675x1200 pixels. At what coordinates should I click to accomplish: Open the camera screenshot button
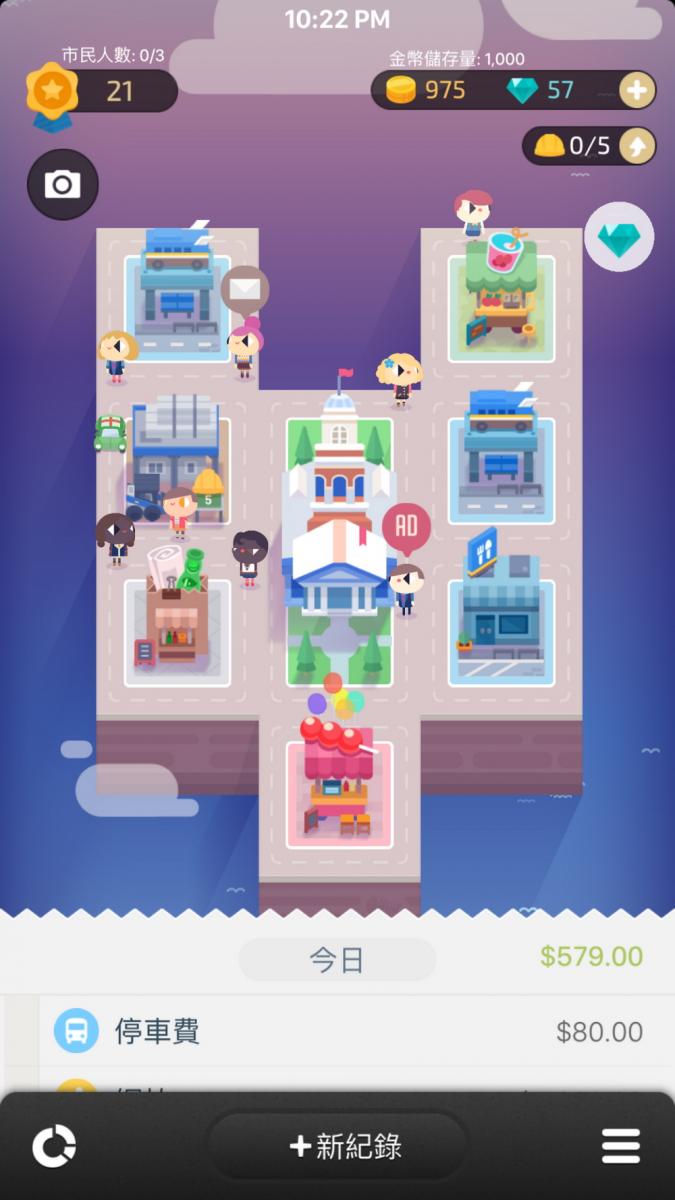tap(62, 184)
